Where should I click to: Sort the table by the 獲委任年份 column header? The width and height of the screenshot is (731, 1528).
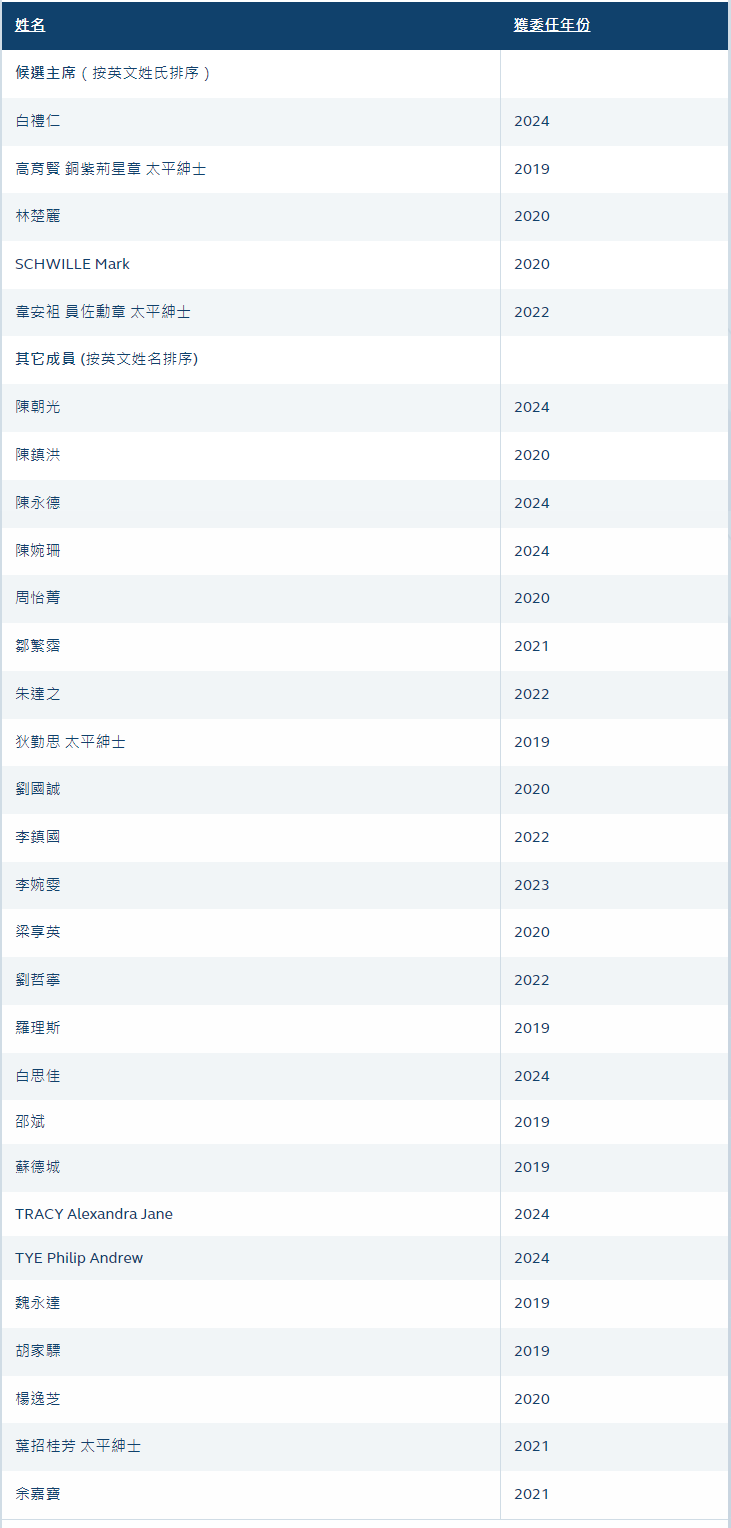pyautogui.click(x=552, y=25)
